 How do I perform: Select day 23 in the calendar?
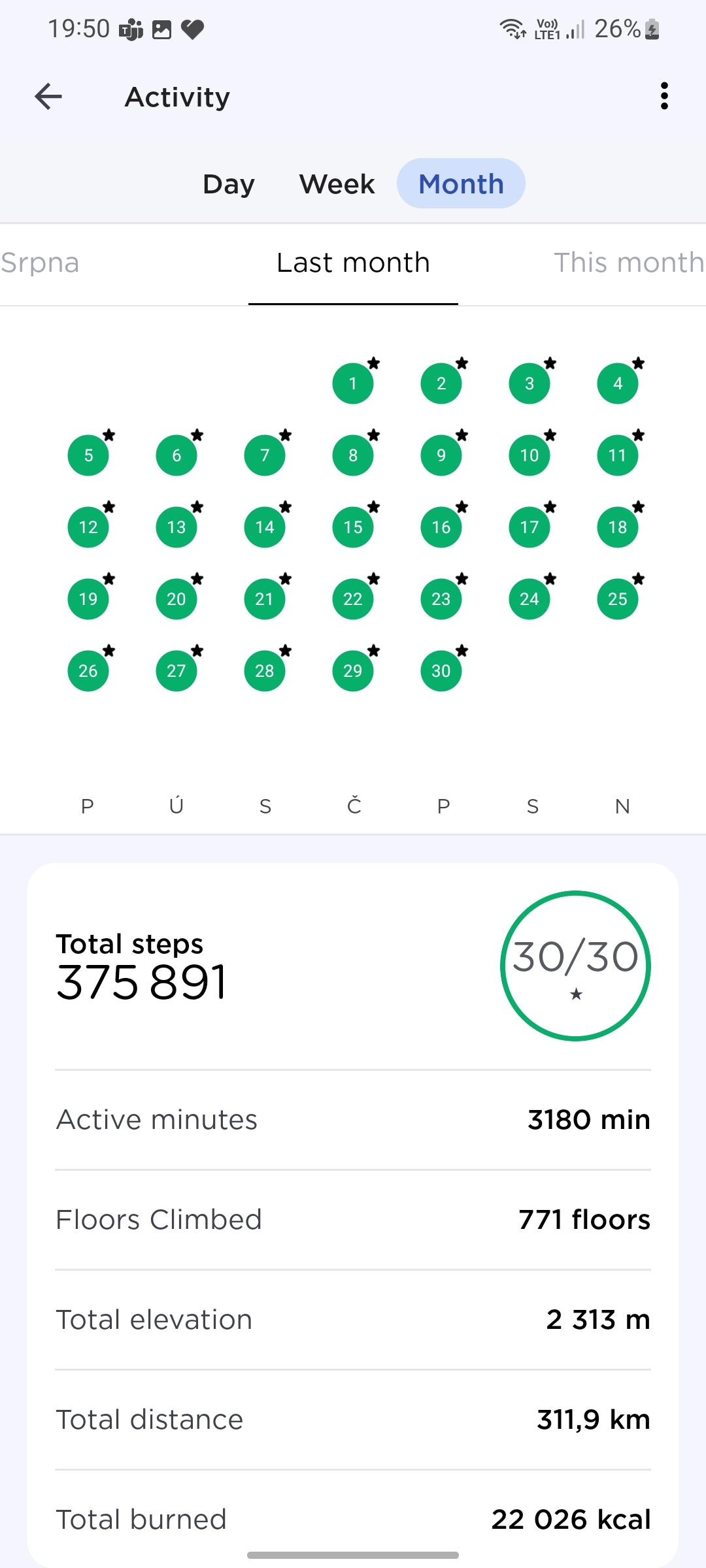pos(441,599)
